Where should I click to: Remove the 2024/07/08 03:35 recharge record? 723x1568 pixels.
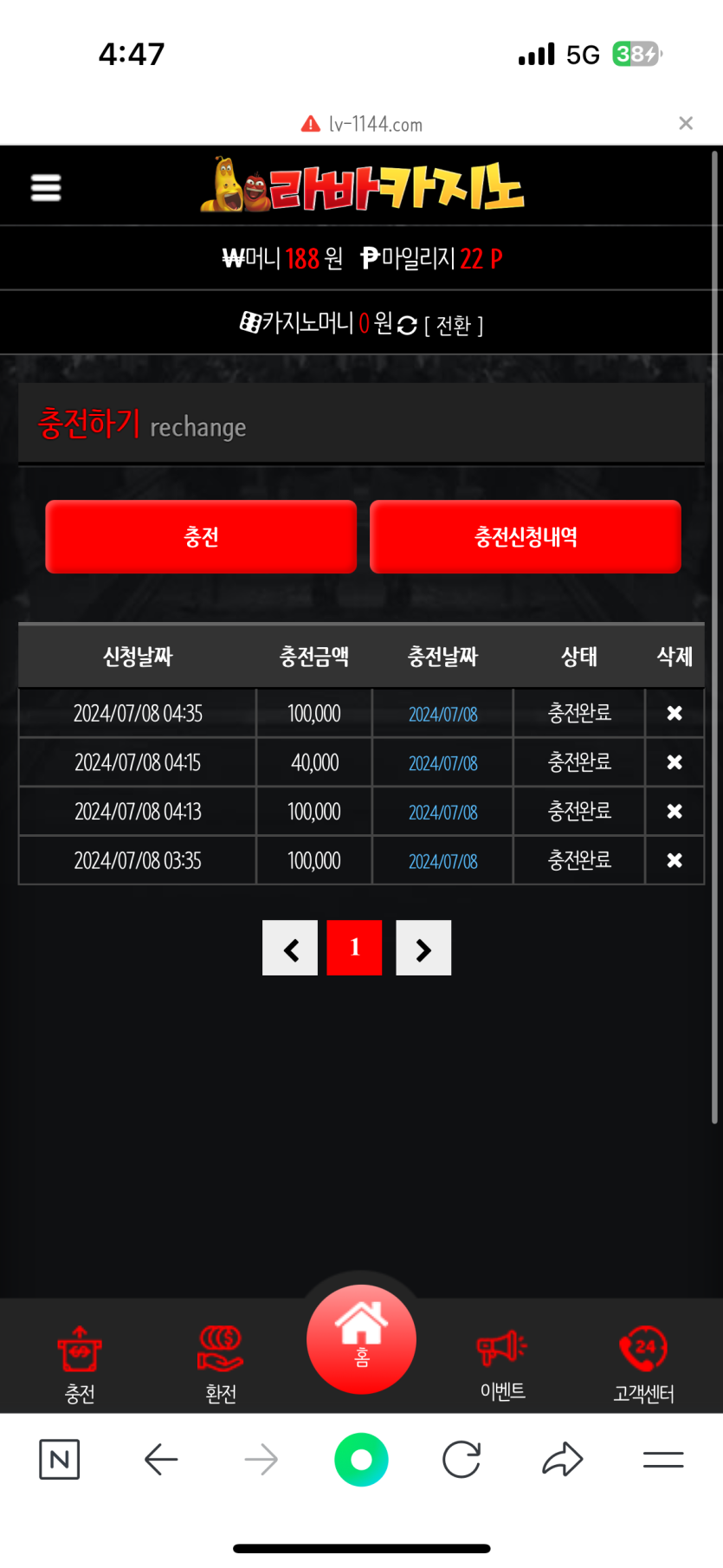point(674,860)
